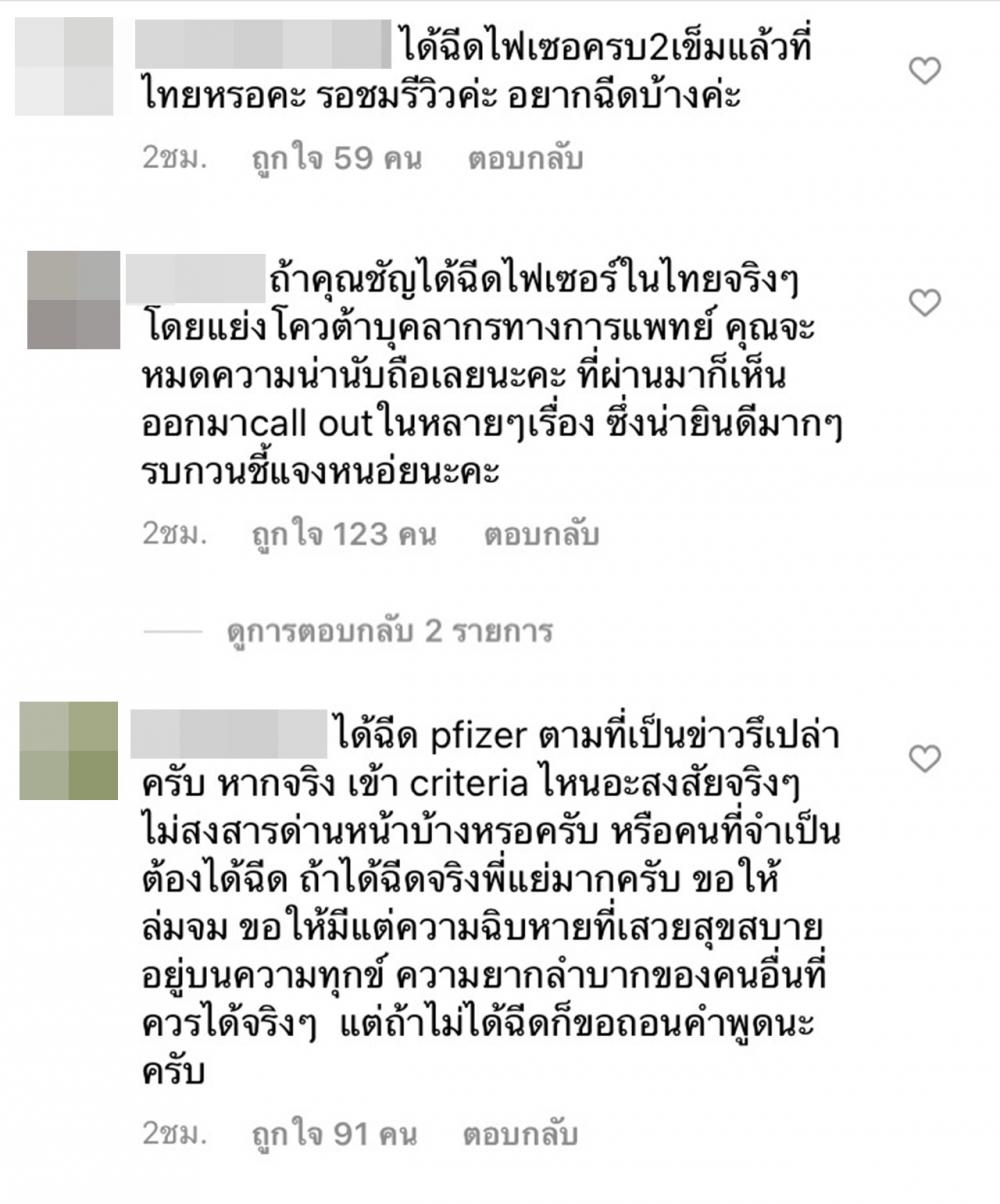View who liked the 123-like comment
The height and width of the screenshot is (1204, 1000).
(x=343, y=535)
